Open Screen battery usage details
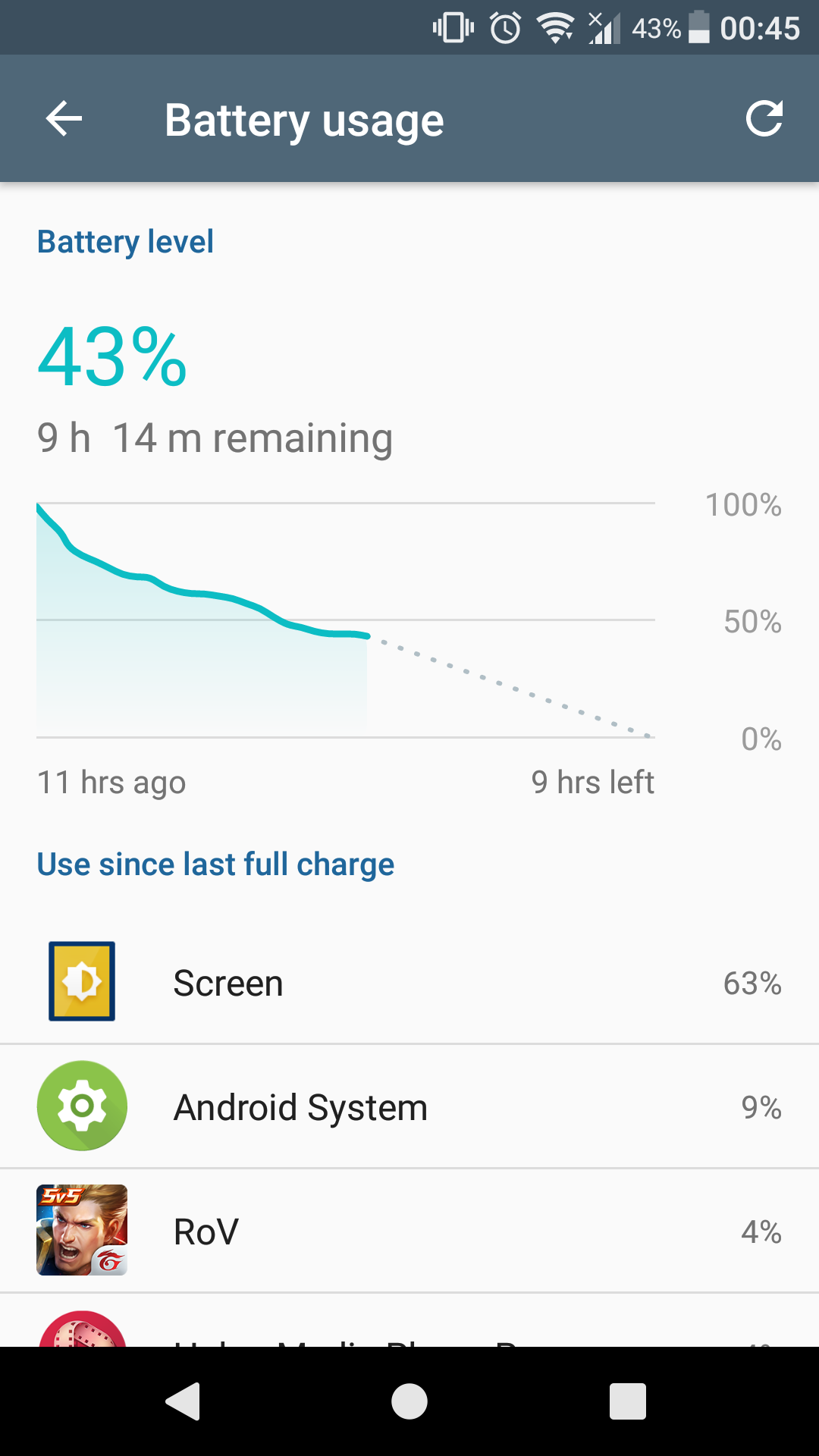819x1456 pixels. tap(409, 983)
